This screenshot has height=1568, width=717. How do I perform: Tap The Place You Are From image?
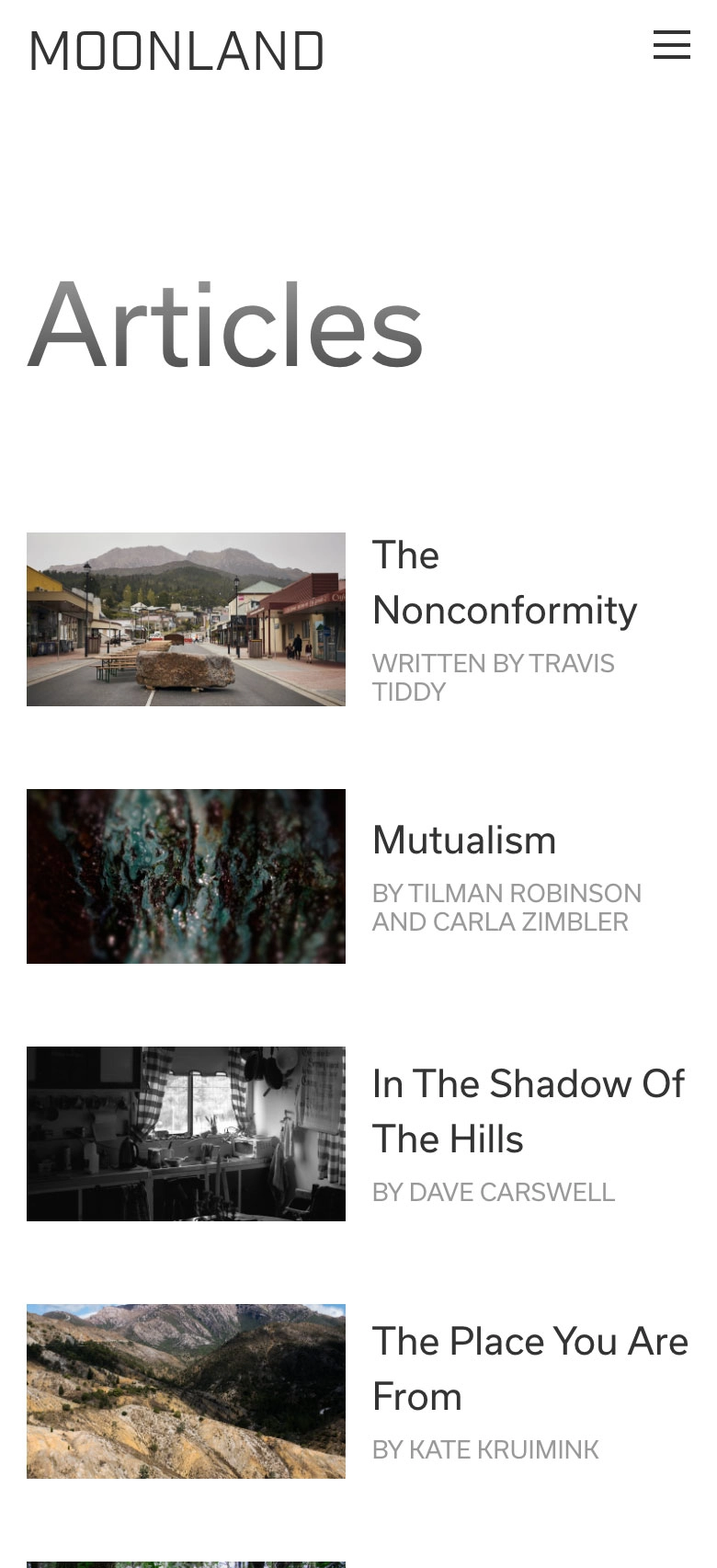tap(186, 1391)
